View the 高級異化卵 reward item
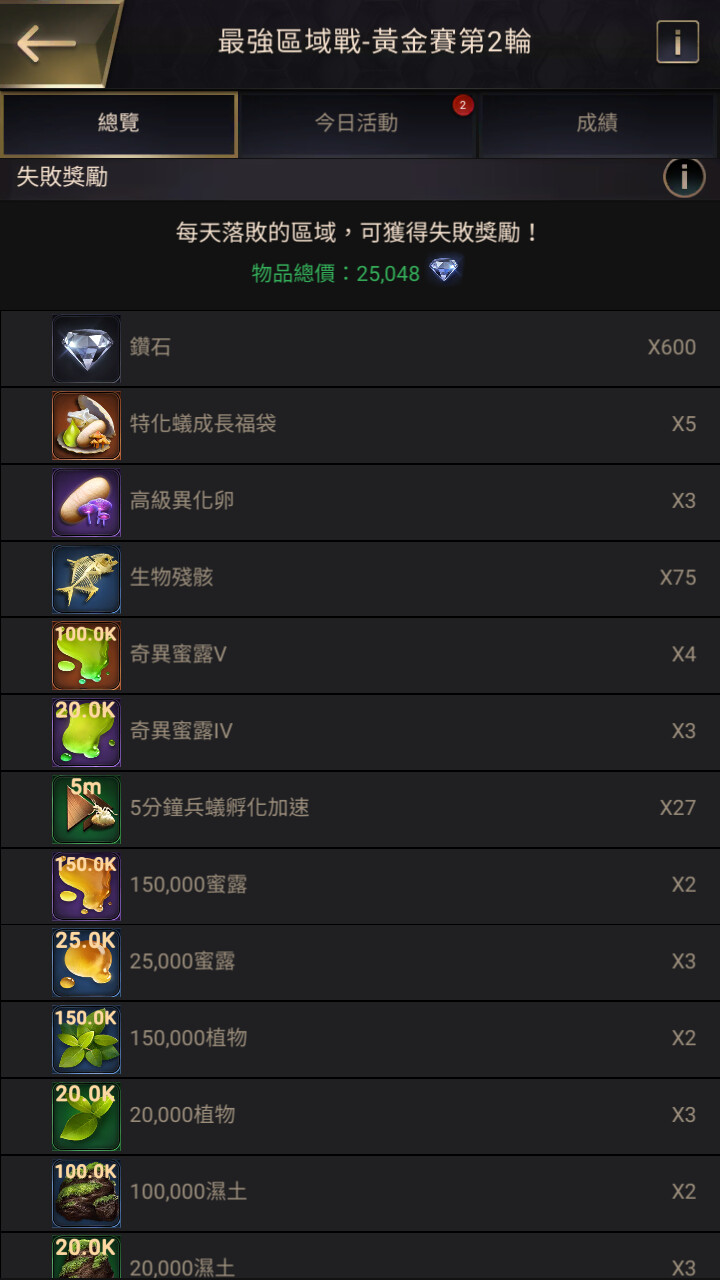720x1280 pixels. pyautogui.click(x=360, y=502)
